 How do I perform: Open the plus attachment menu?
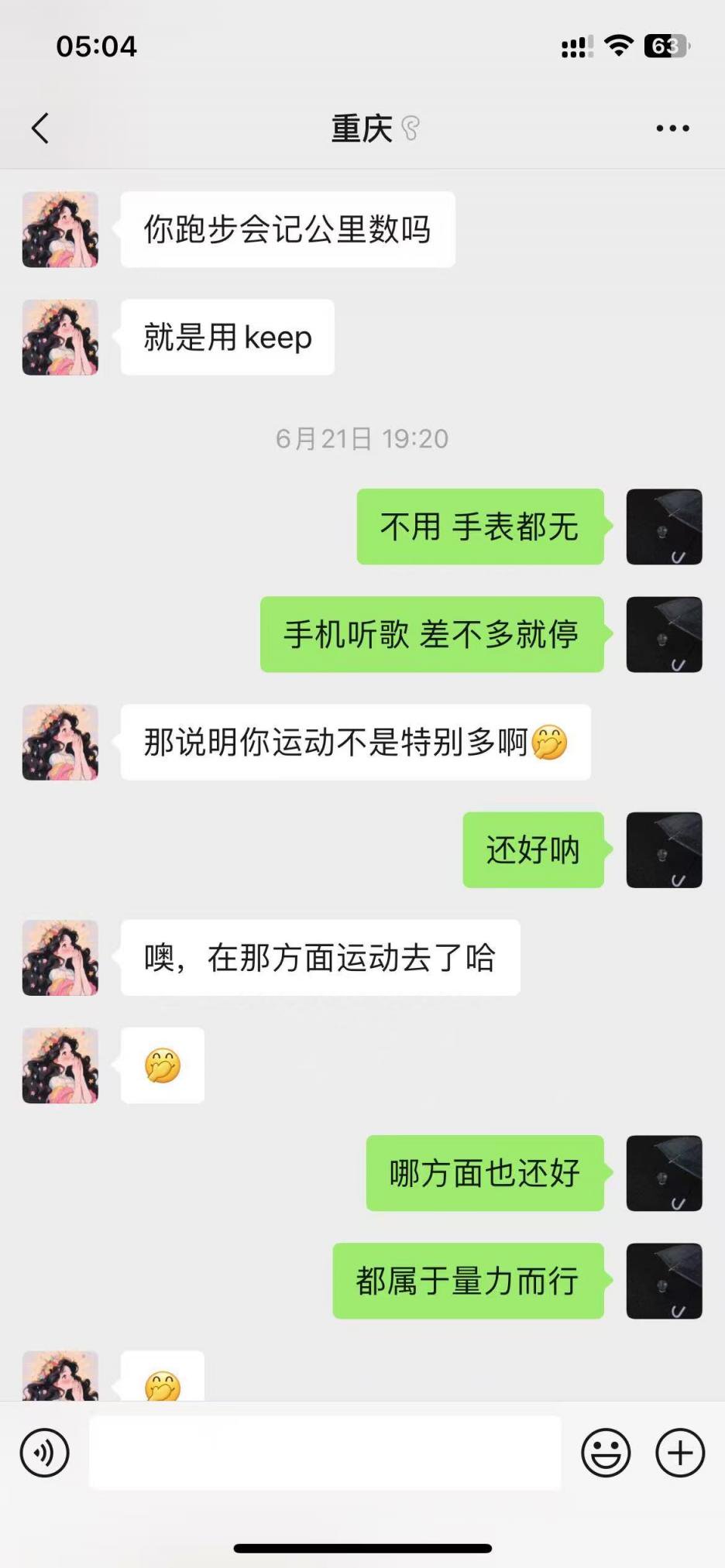coord(680,1453)
